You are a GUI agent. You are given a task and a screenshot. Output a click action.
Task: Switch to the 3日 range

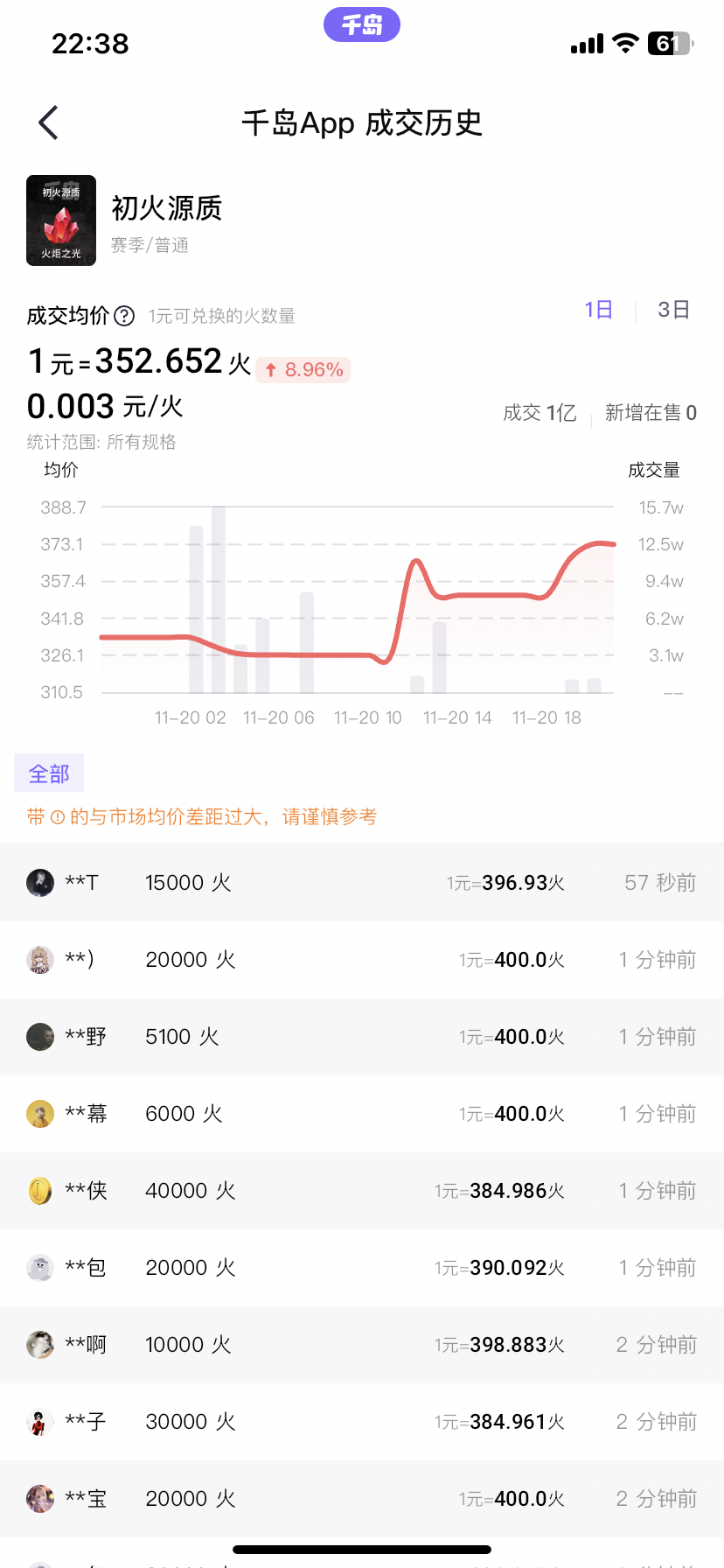click(673, 310)
